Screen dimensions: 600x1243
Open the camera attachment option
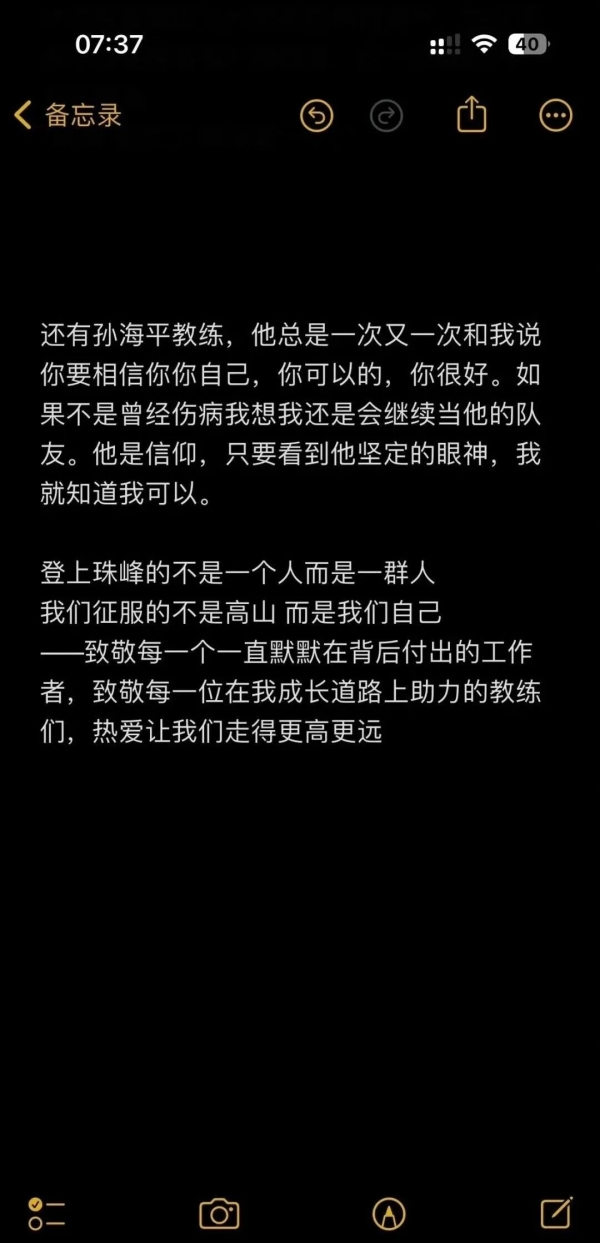(219, 1213)
